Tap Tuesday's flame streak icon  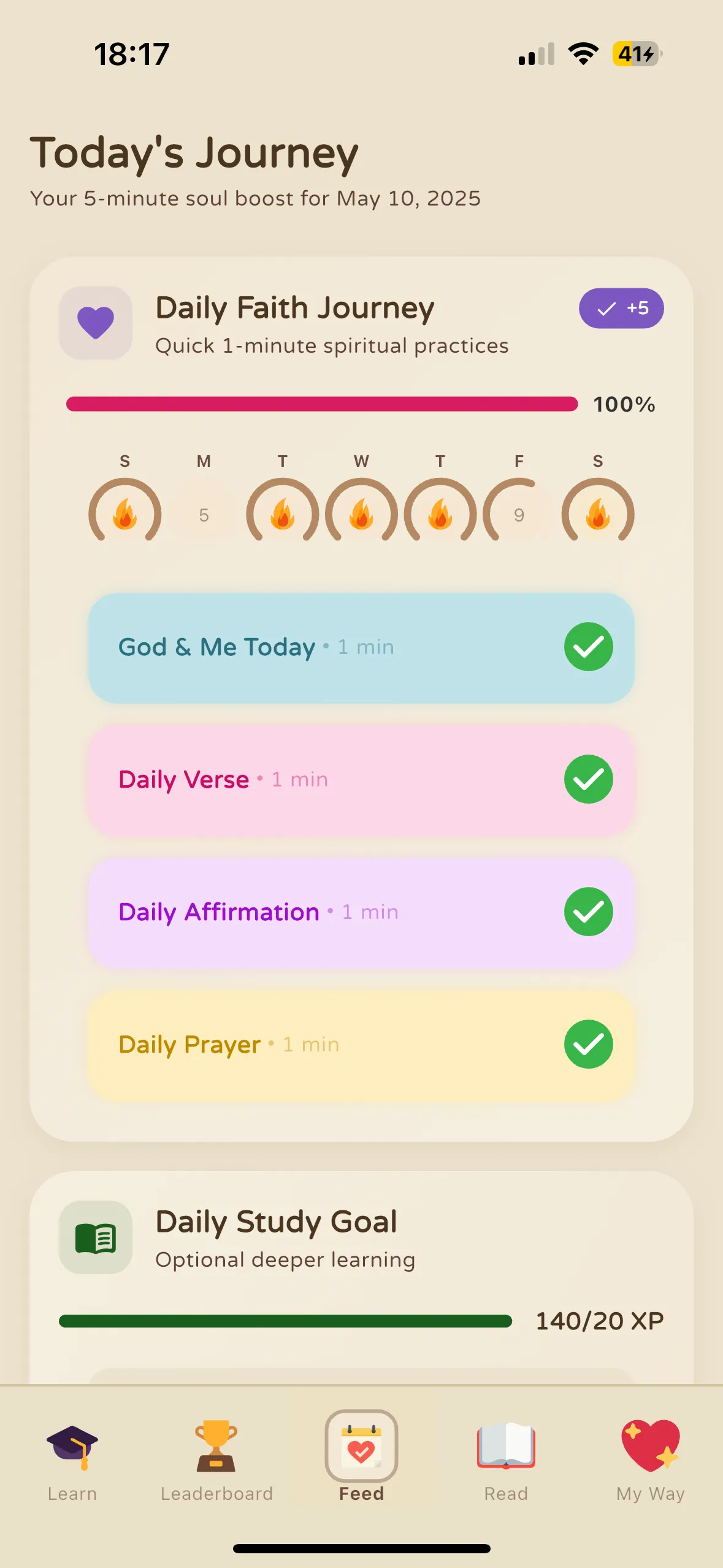282,514
